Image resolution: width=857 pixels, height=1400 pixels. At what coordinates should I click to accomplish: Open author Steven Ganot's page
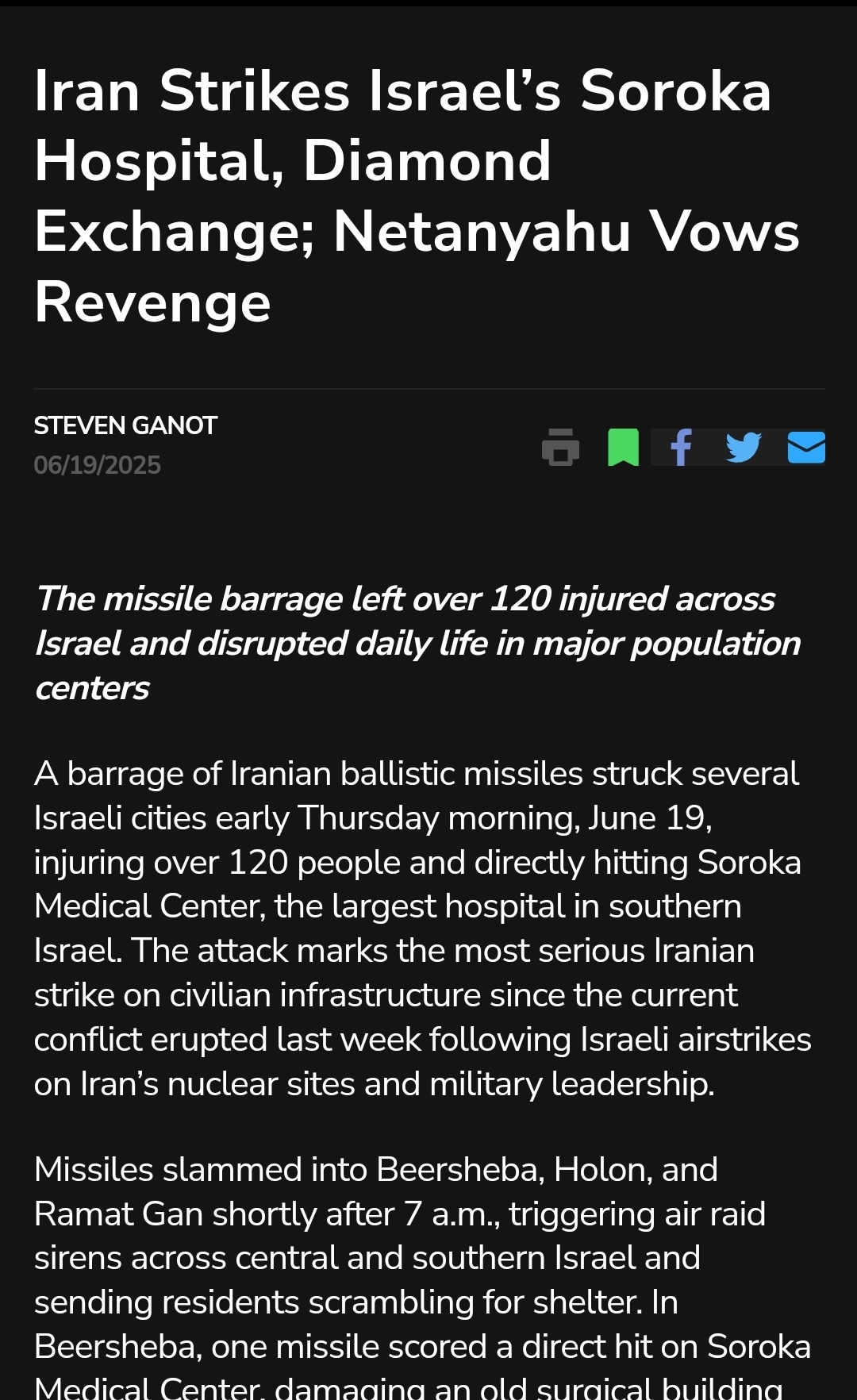click(125, 425)
